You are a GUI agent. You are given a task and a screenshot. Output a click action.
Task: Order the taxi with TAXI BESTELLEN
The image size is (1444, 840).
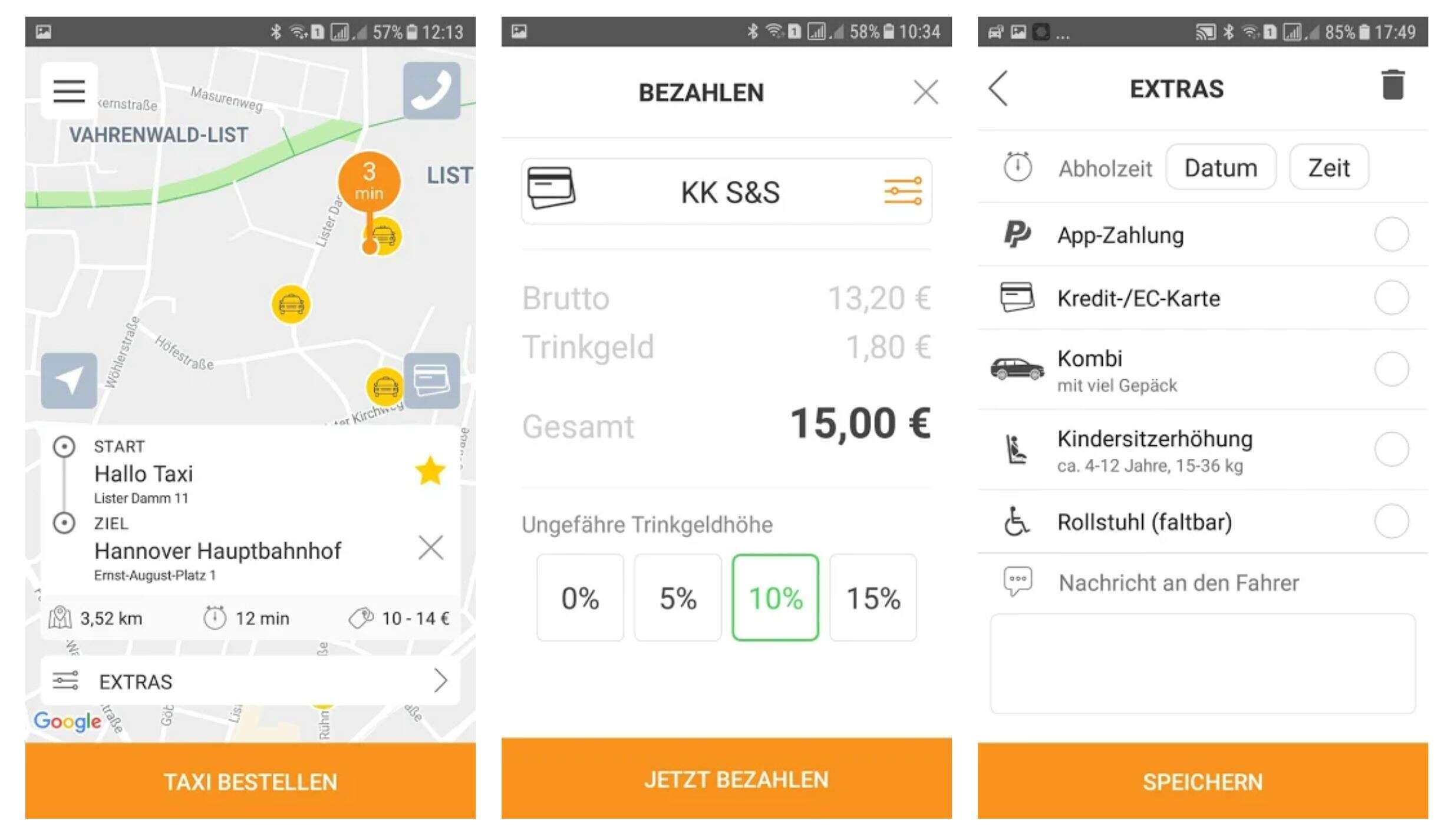pyautogui.click(x=250, y=781)
